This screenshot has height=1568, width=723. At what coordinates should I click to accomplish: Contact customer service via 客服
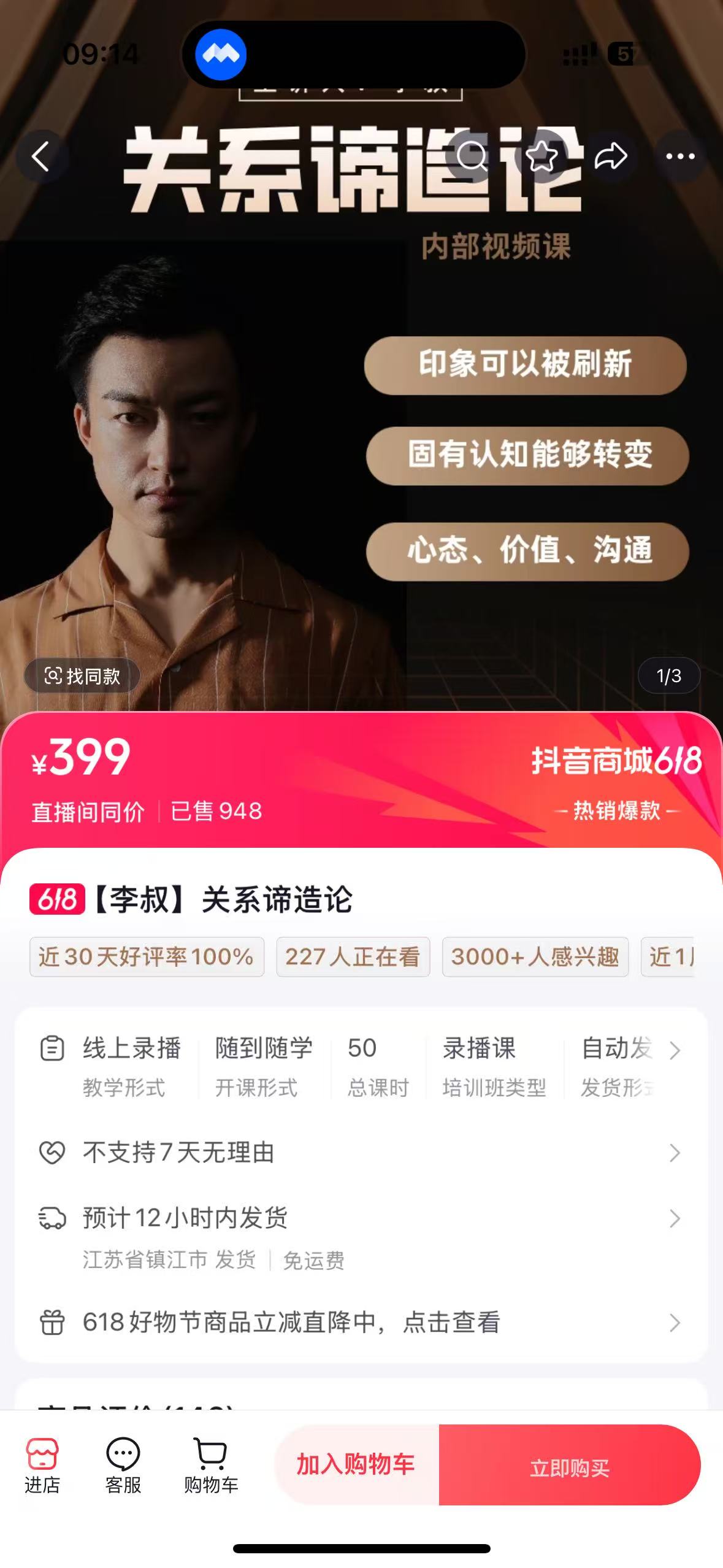(x=123, y=1465)
